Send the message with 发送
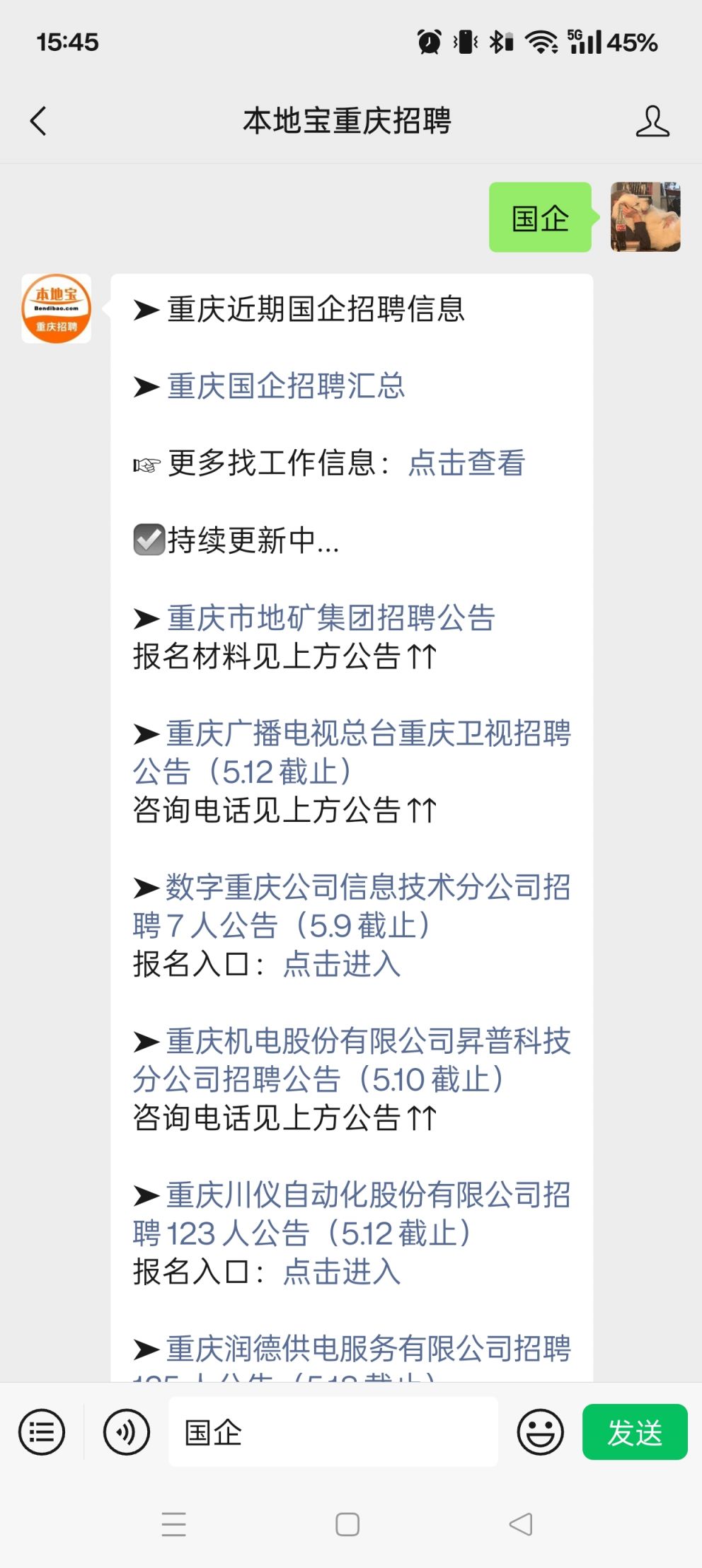 point(635,1432)
